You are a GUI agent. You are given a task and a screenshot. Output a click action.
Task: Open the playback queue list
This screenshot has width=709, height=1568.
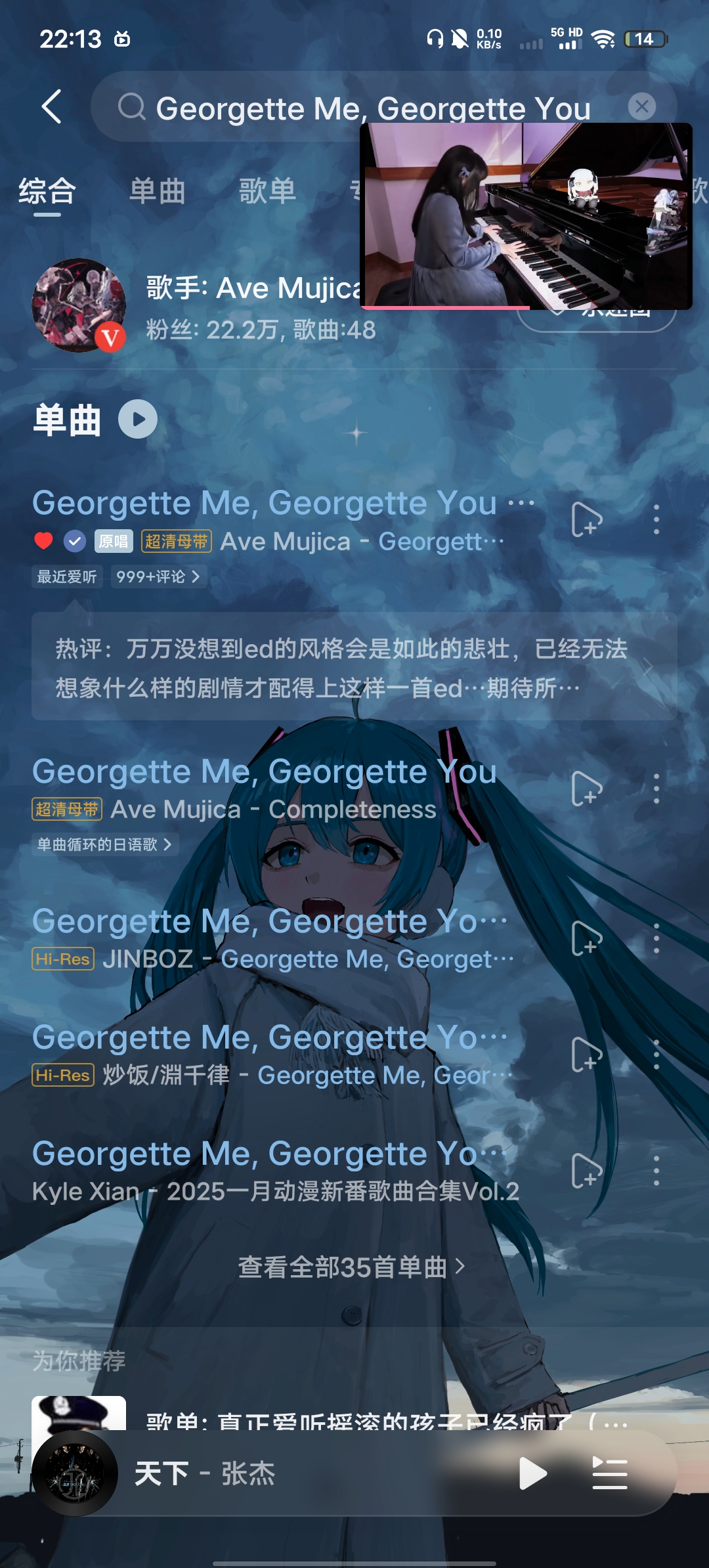point(610,1473)
